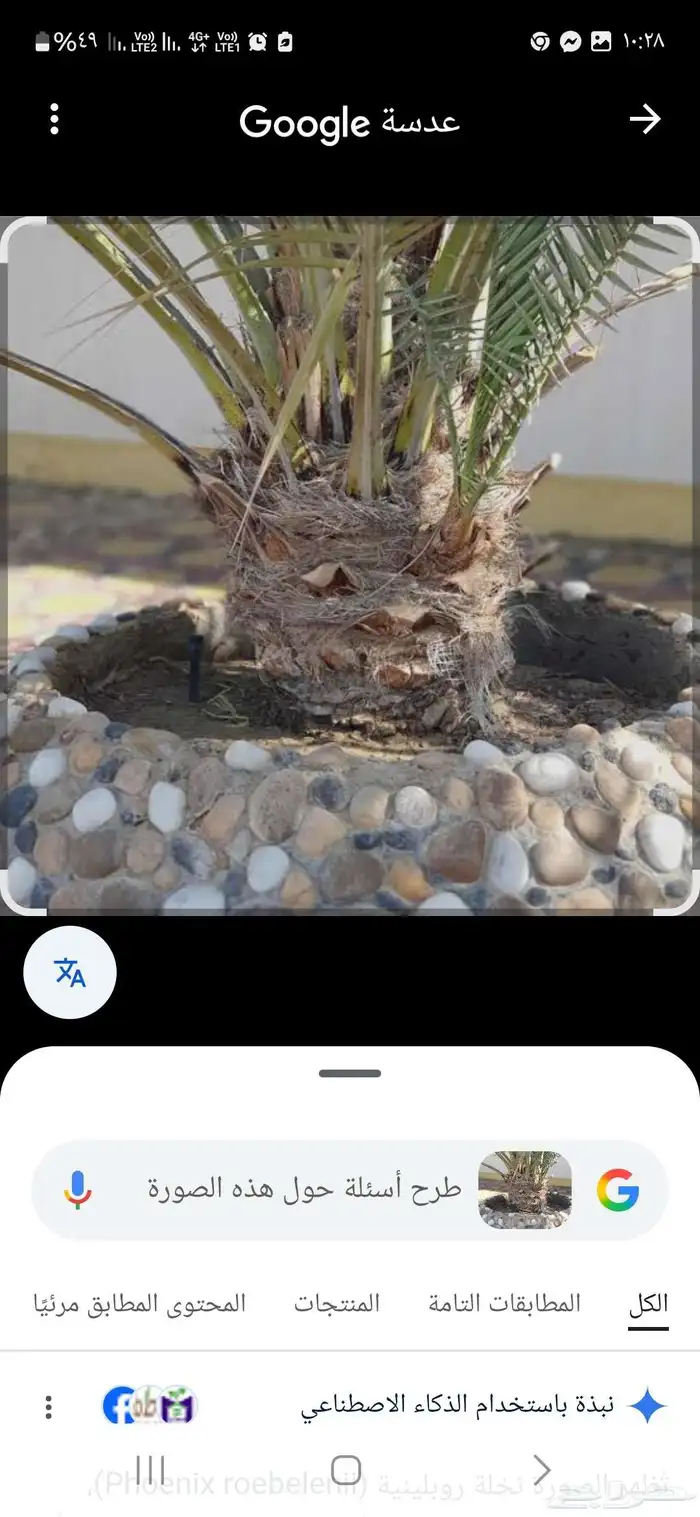Switch to the المحتوى المطابق مرئيًا tab
This screenshot has width=700, height=1517.
coord(140,1304)
